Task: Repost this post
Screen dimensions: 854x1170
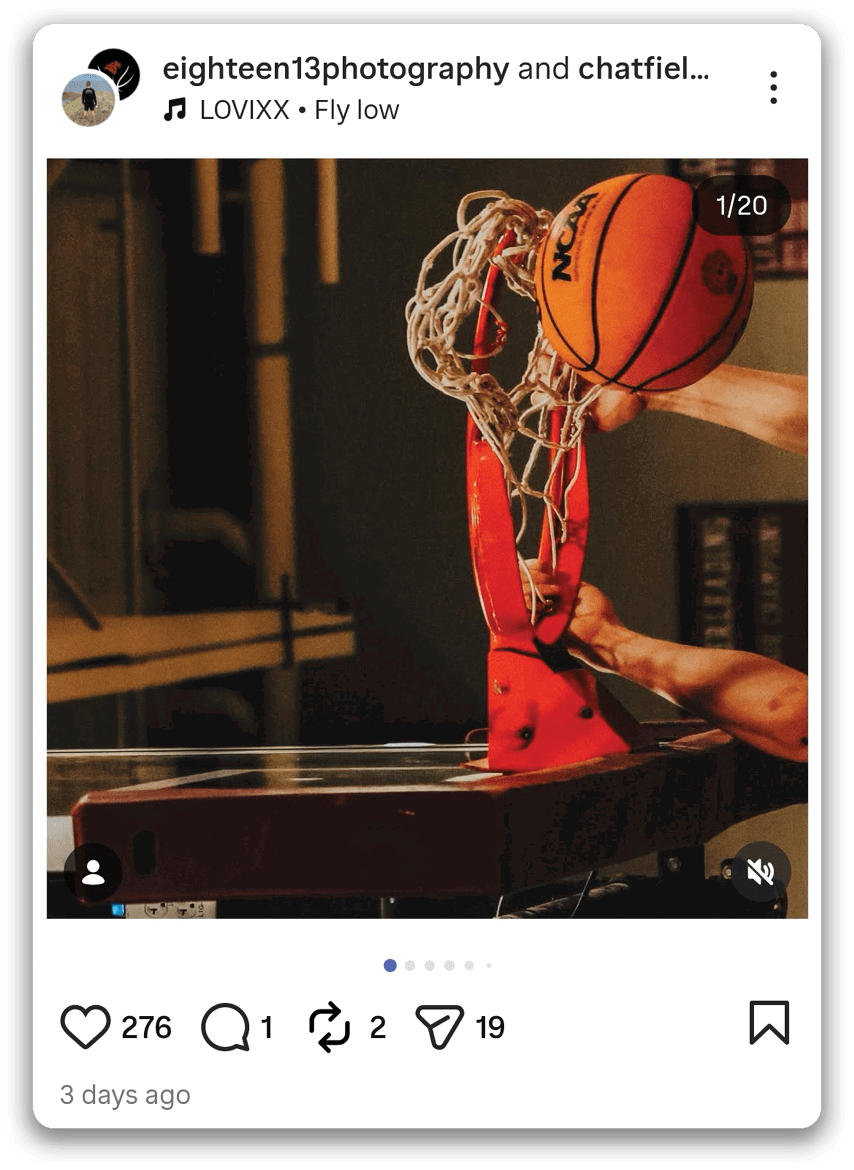Action: click(x=330, y=1027)
